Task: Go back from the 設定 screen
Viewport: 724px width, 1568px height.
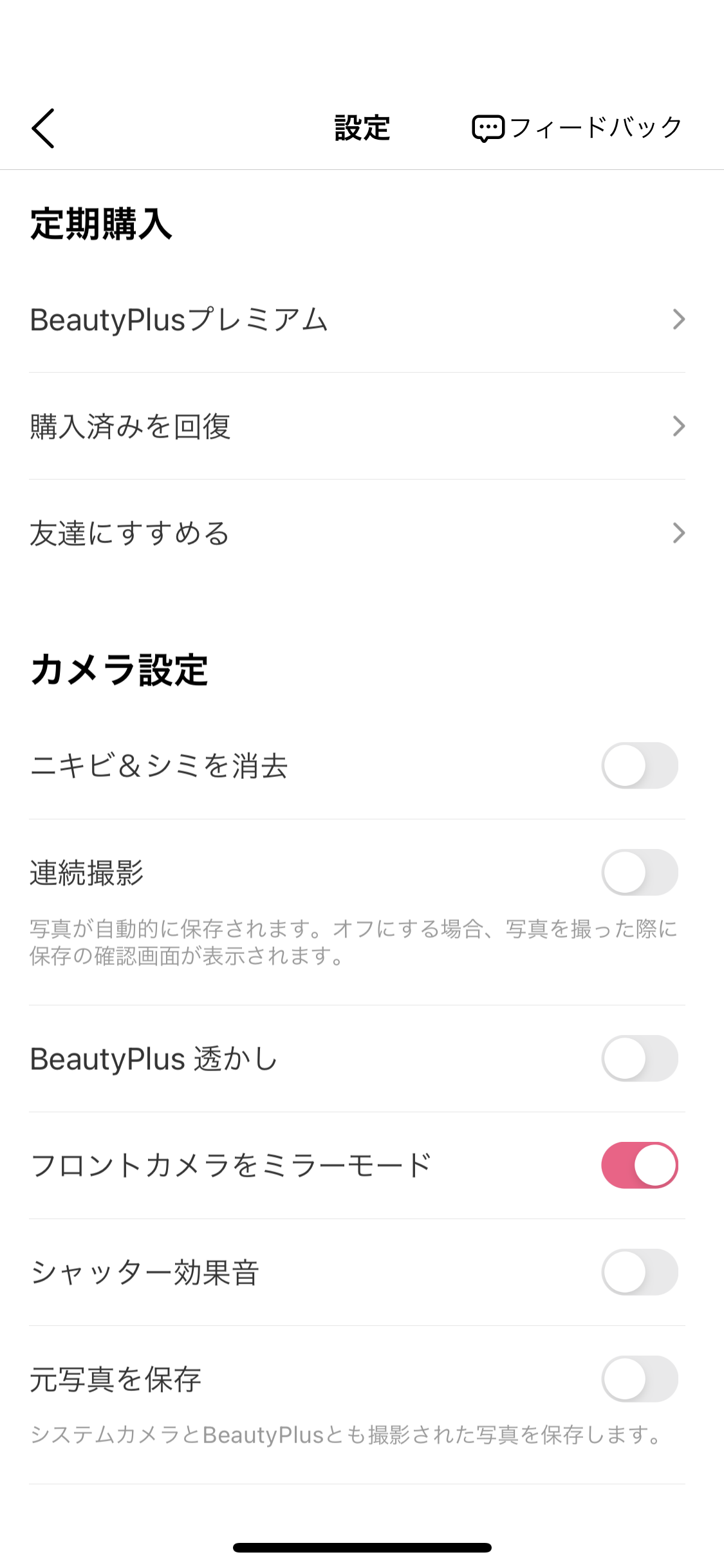Action: tap(43, 128)
